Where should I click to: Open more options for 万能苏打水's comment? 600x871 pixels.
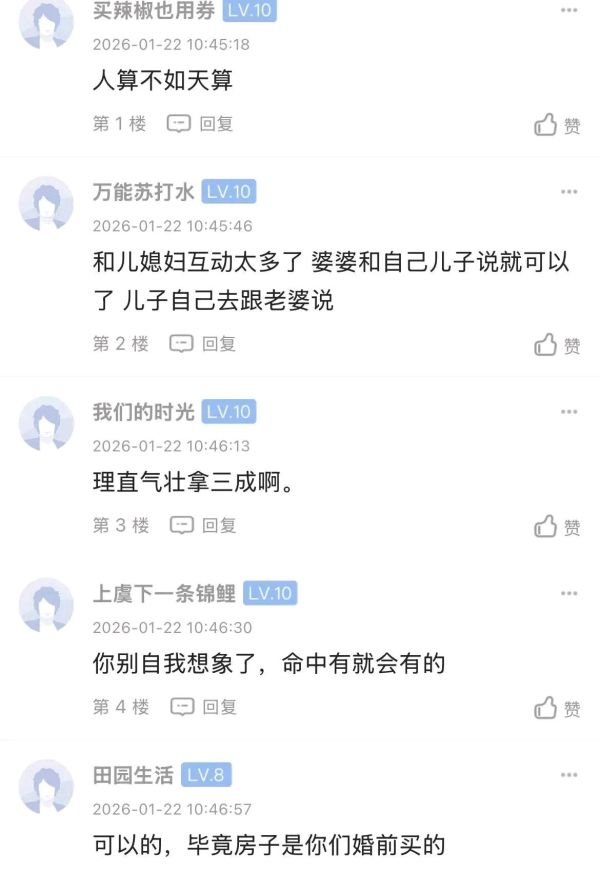click(x=569, y=191)
